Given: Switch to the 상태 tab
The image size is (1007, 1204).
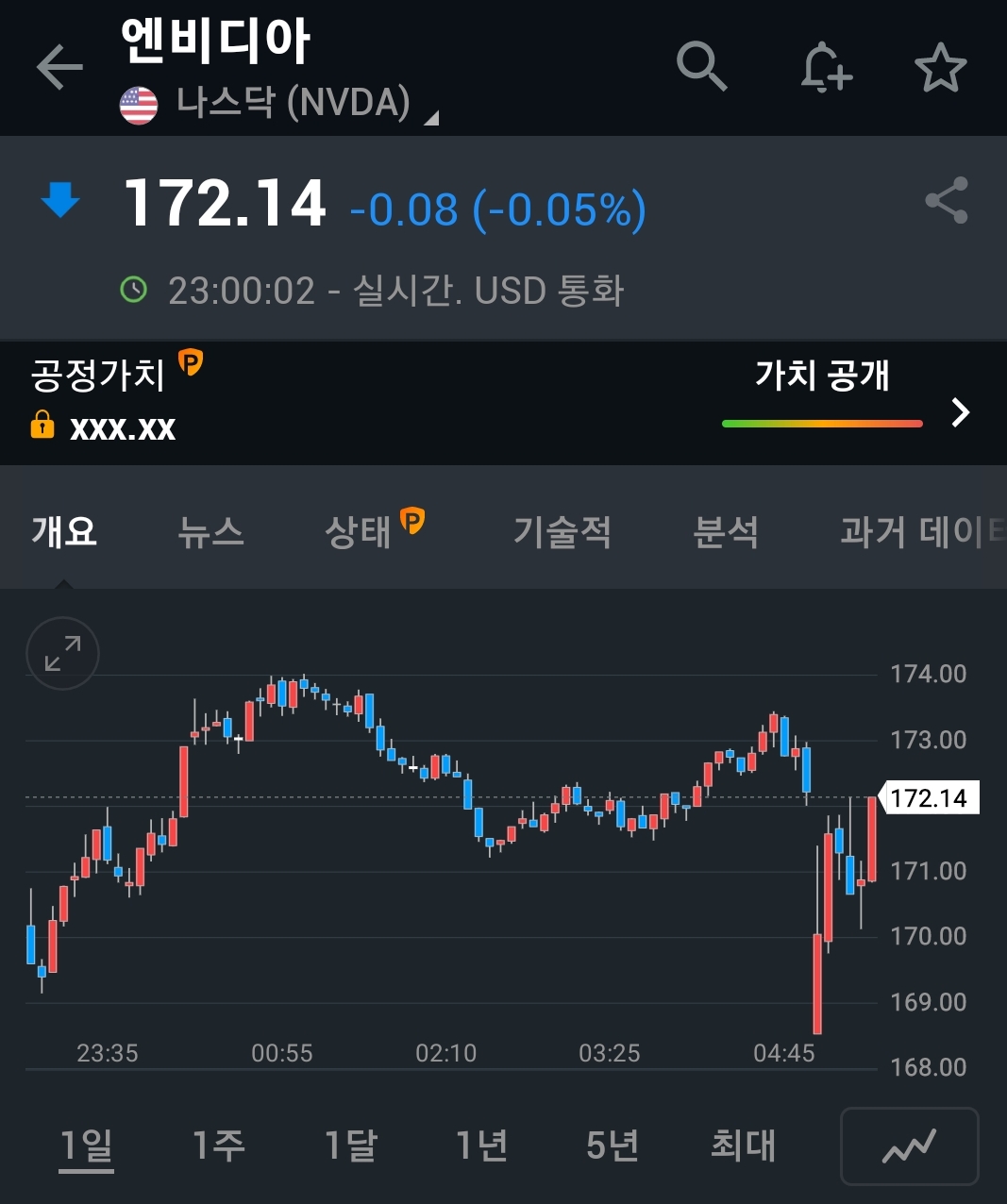Looking at the screenshot, I should pyautogui.click(x=359, y=531).
